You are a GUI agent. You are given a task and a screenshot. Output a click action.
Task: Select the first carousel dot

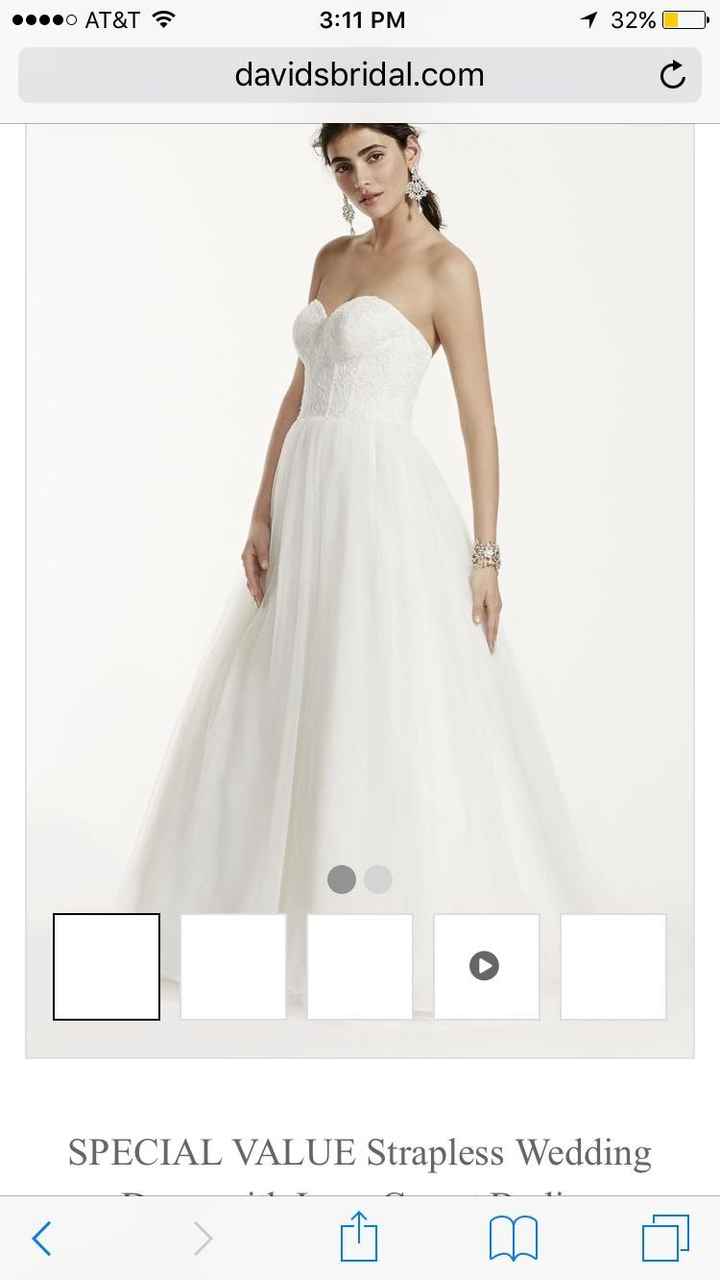coord(342,879)
